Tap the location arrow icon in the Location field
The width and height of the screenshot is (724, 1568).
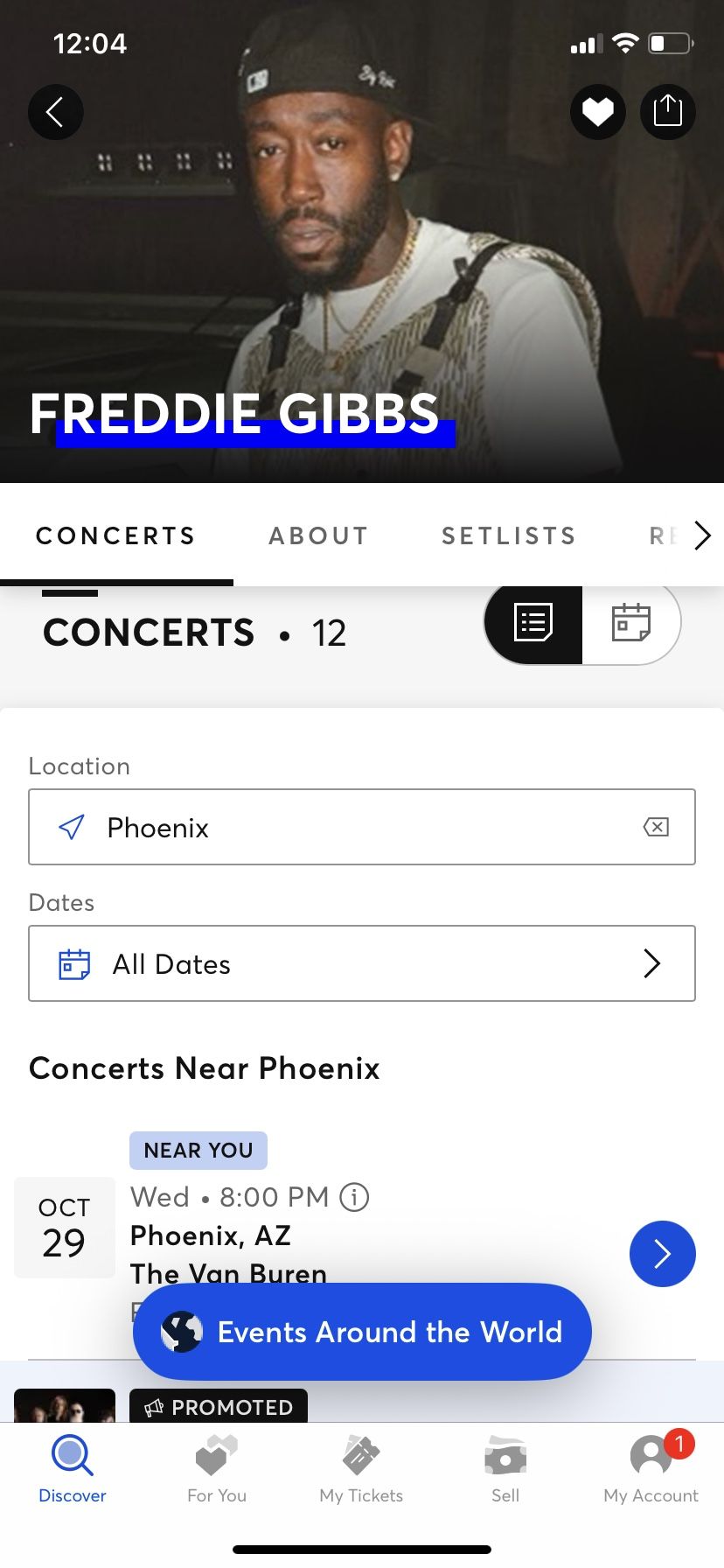[x=70, y=827]
